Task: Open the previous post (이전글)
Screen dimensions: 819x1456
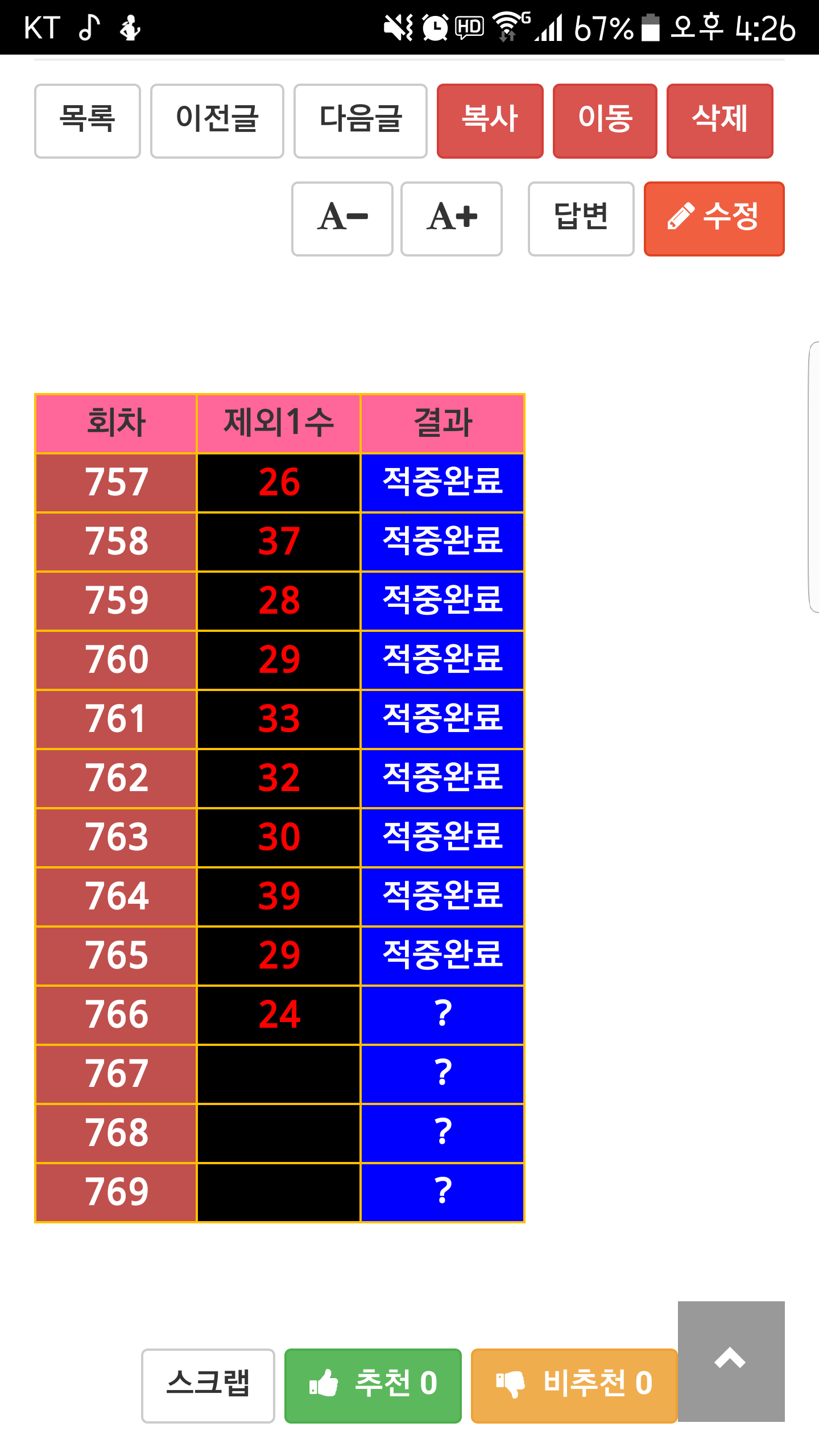Action: click(217, 121)
